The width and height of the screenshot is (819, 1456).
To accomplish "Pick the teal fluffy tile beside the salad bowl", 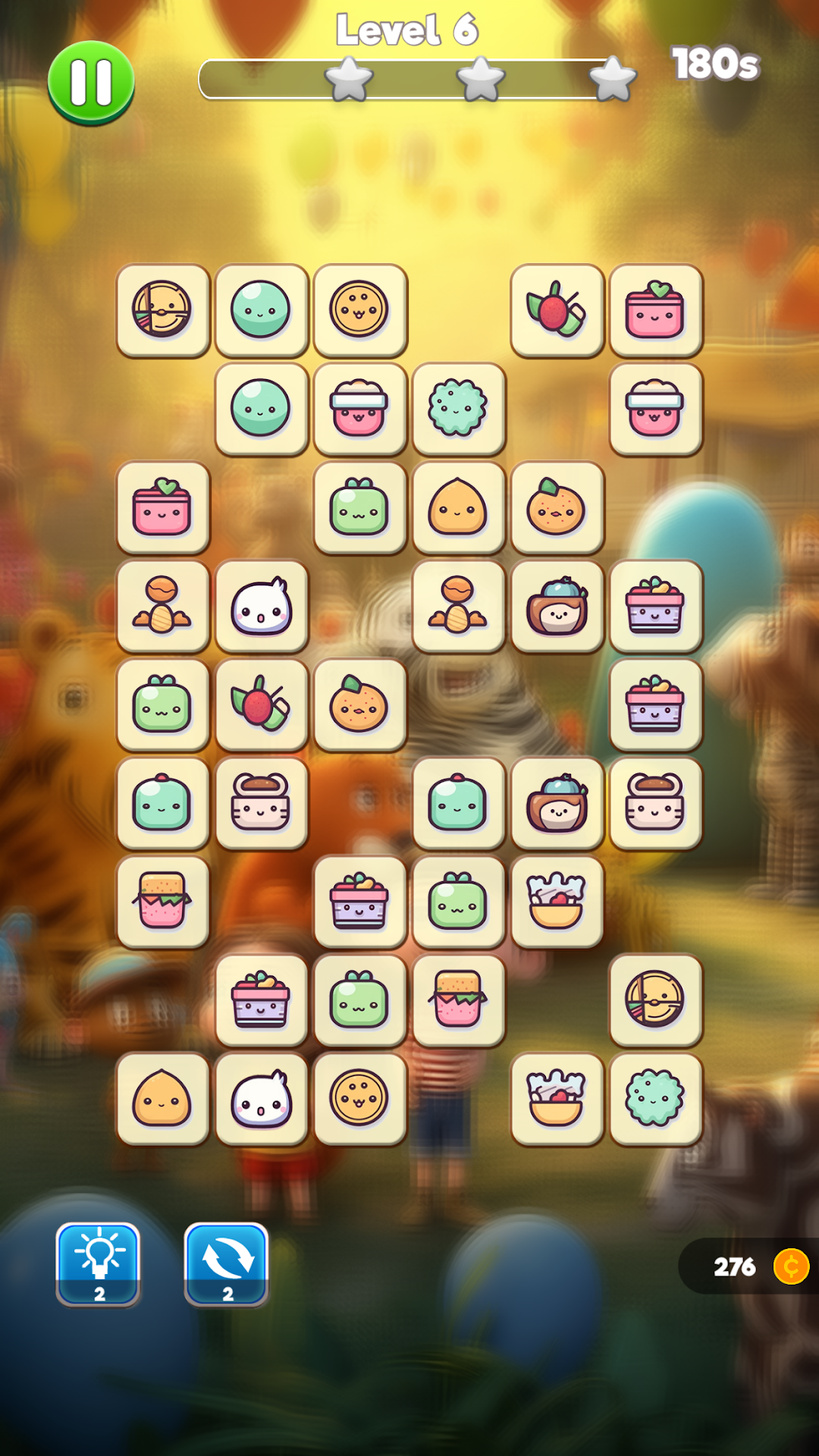I will tap(656, 1099).
